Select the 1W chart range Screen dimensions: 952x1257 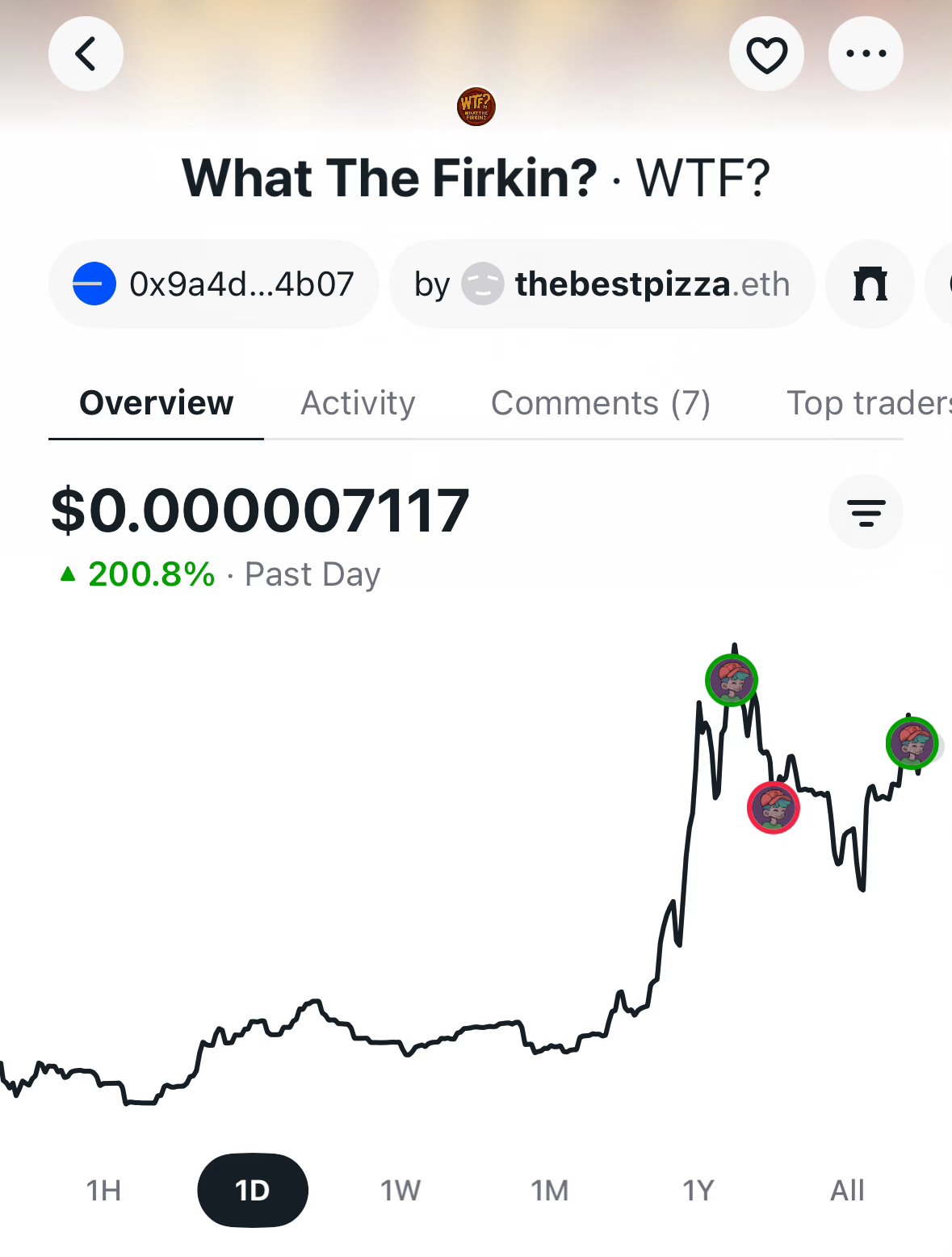401,1190
